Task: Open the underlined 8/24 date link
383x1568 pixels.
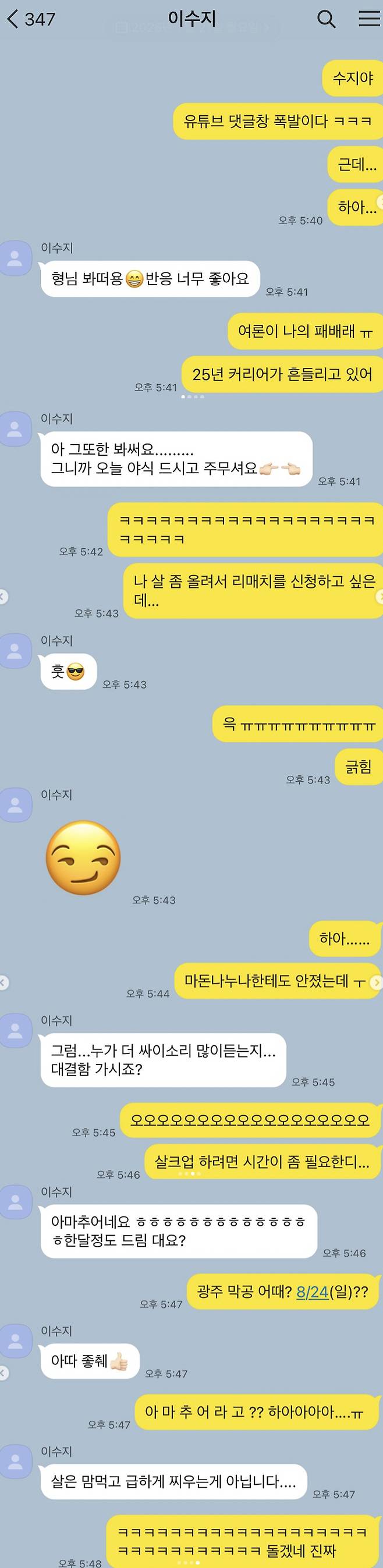Action: point(312,1291)
